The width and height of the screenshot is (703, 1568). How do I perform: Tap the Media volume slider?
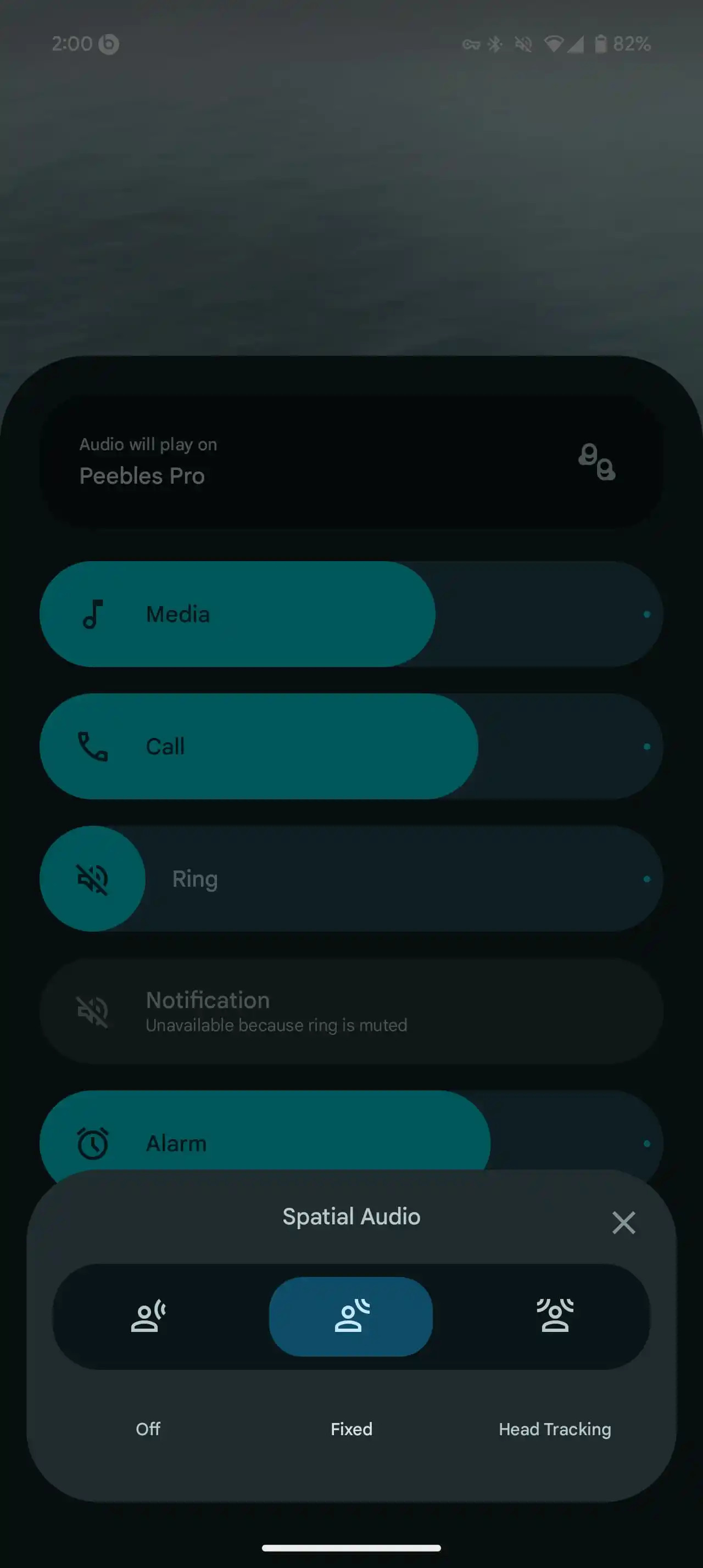point(351,614)
